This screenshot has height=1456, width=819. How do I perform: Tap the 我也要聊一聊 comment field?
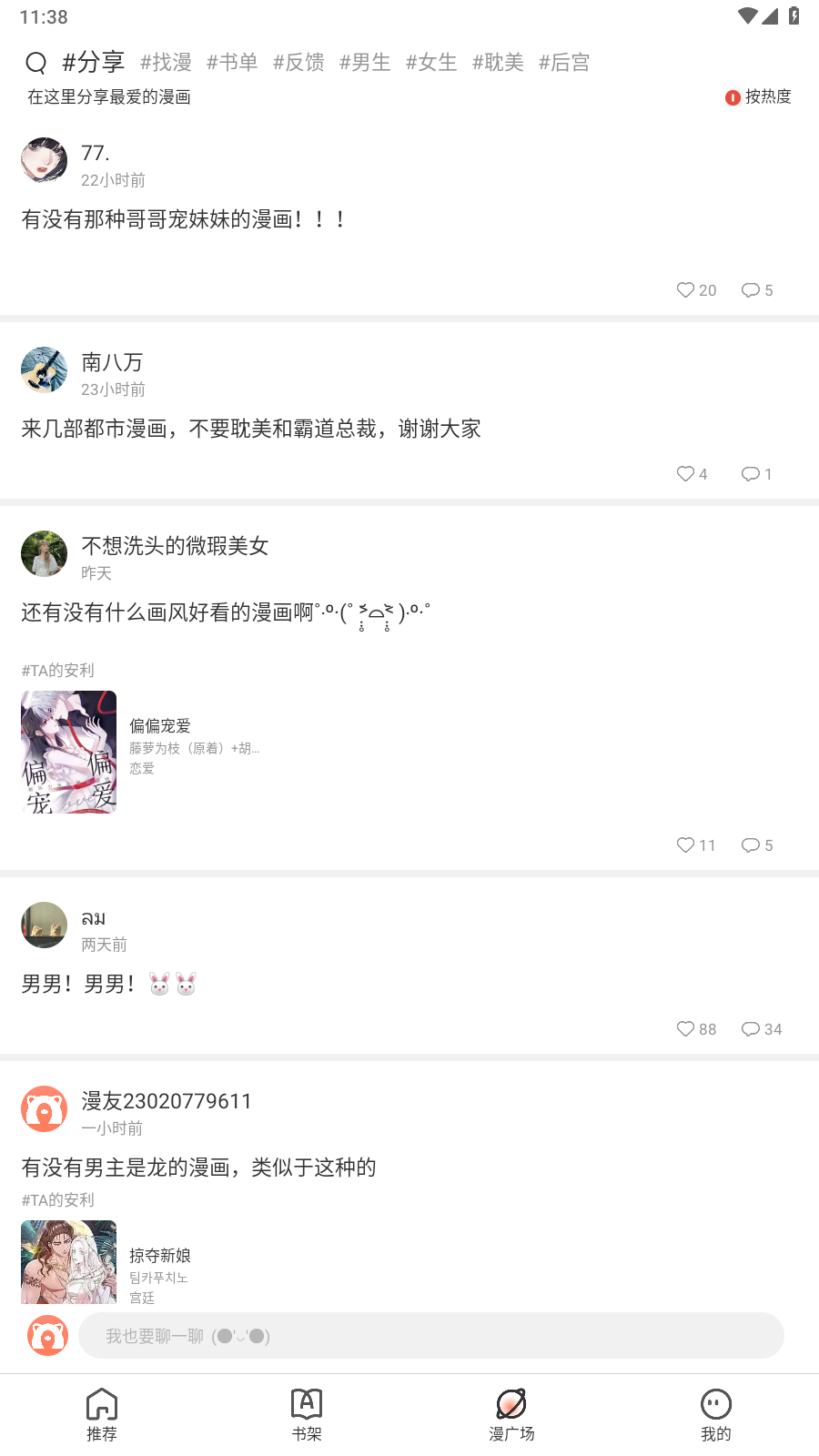[x=430, y=1335]
